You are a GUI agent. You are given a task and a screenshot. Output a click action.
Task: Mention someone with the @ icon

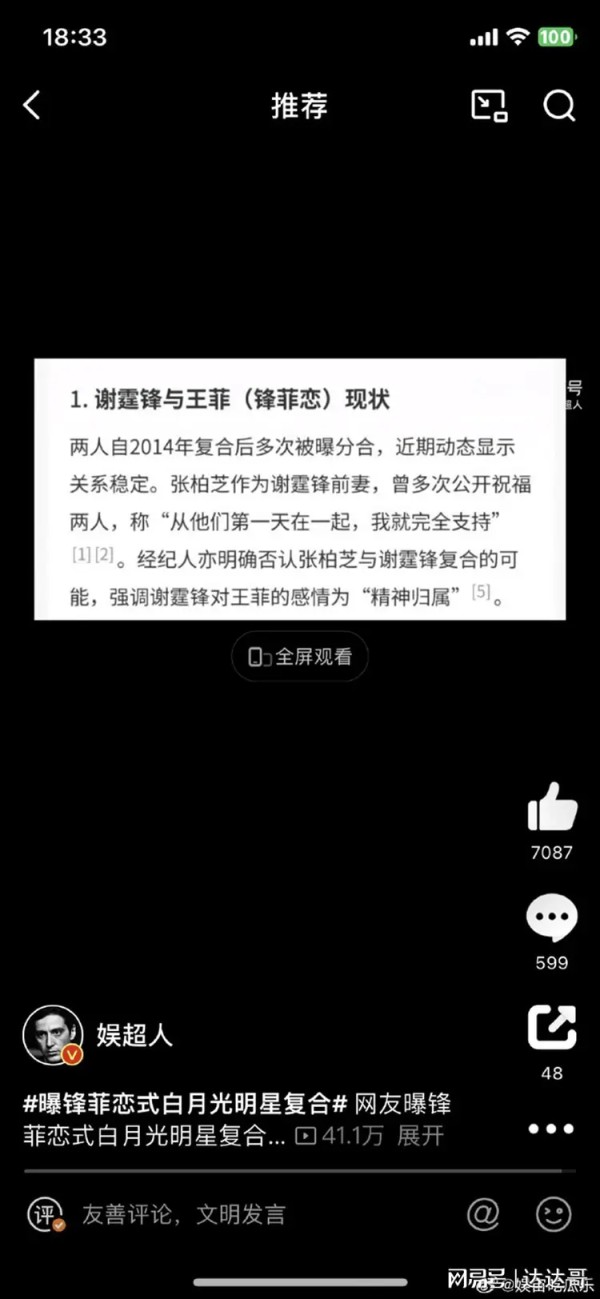click(x=483, y=1214)
